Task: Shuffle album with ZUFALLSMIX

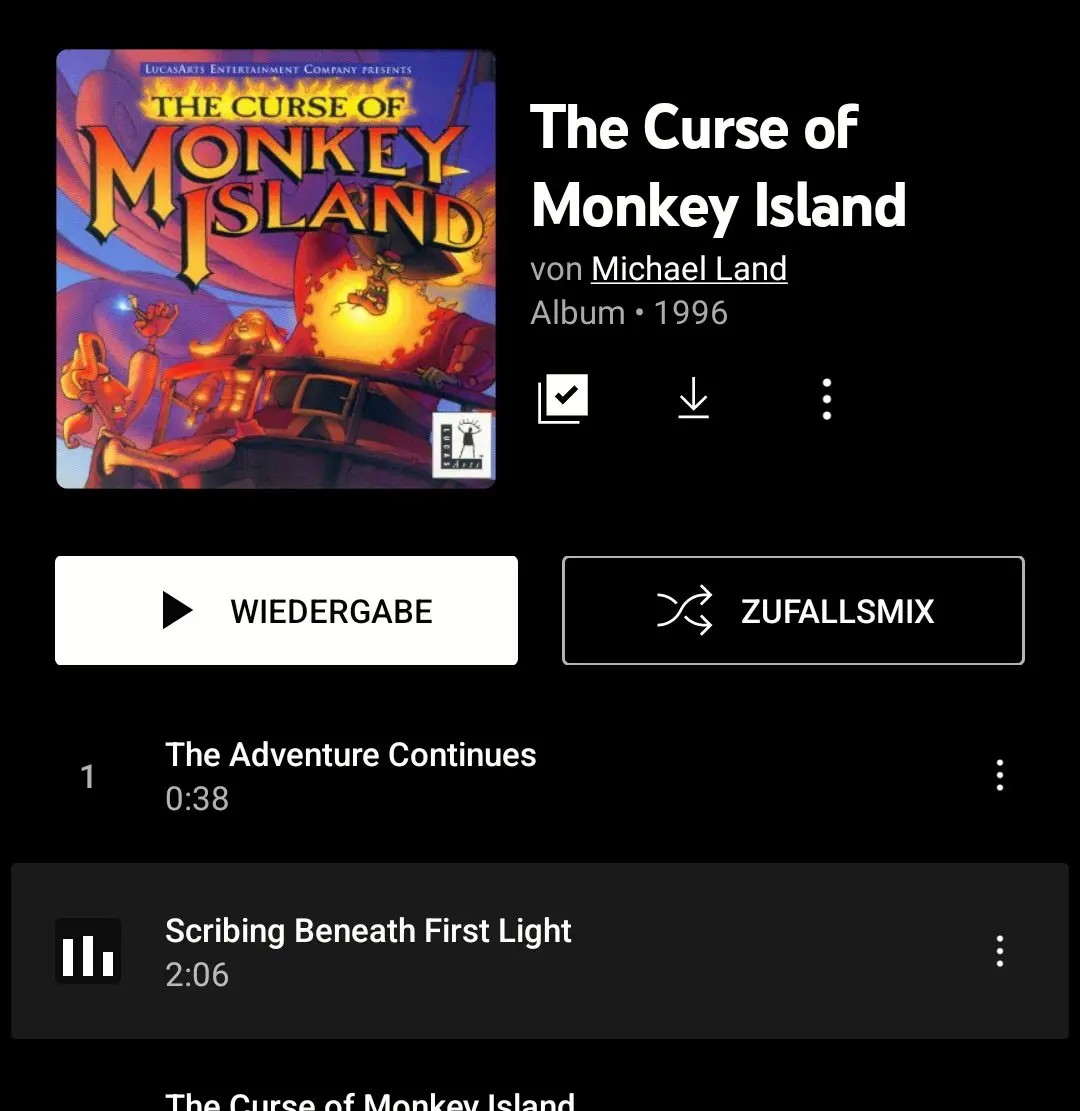Action: point(793,611)
